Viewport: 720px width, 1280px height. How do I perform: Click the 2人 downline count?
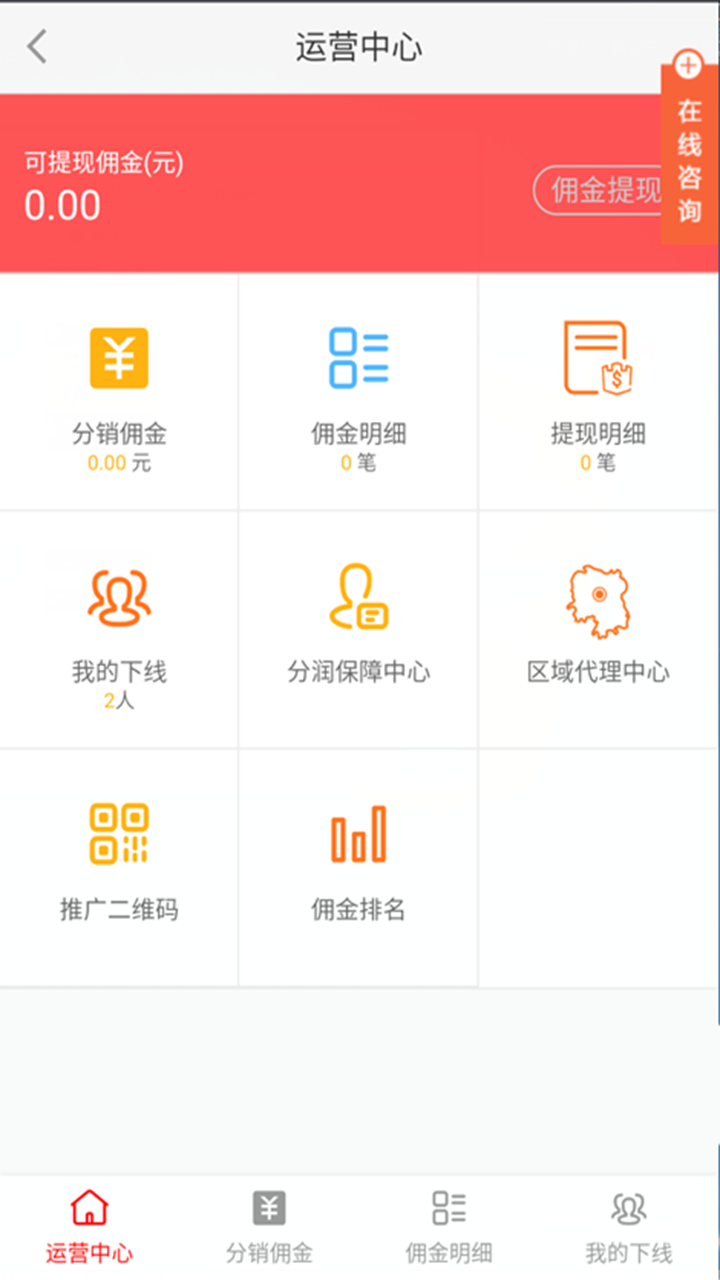[x=119, y=703]
